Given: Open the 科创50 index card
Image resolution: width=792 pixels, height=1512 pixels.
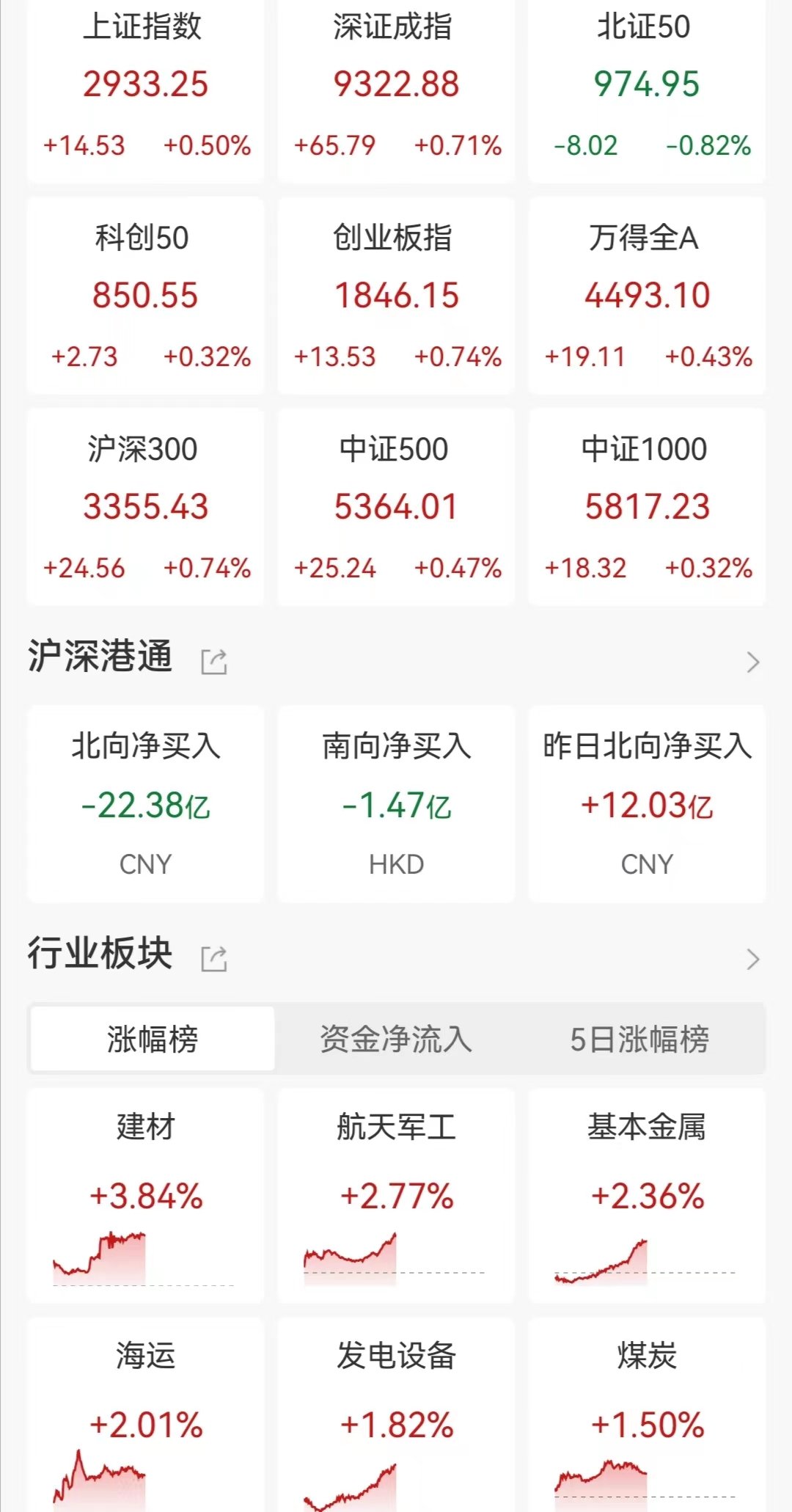Looking at the screenshot, I should click(x=145, y=296).
